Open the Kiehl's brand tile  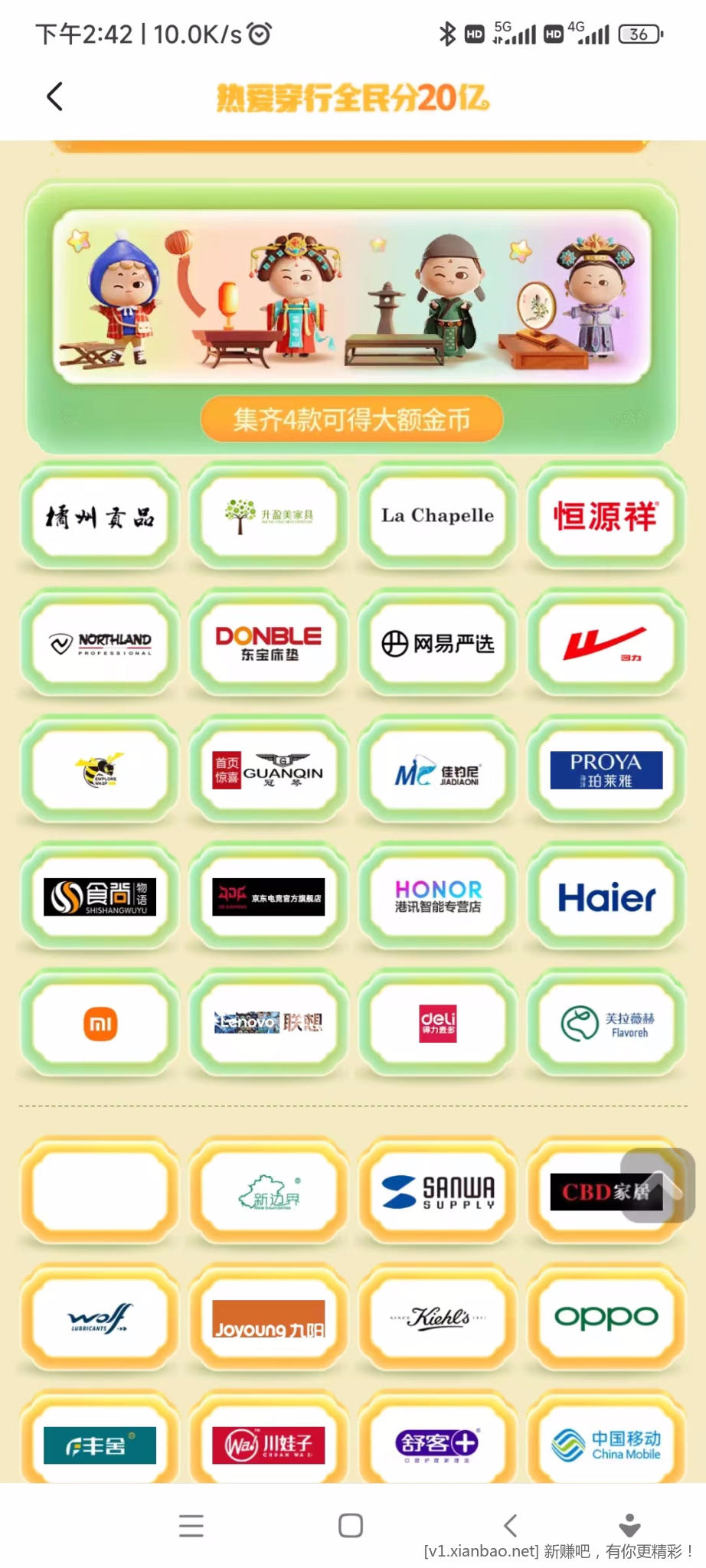point(437,1318)
